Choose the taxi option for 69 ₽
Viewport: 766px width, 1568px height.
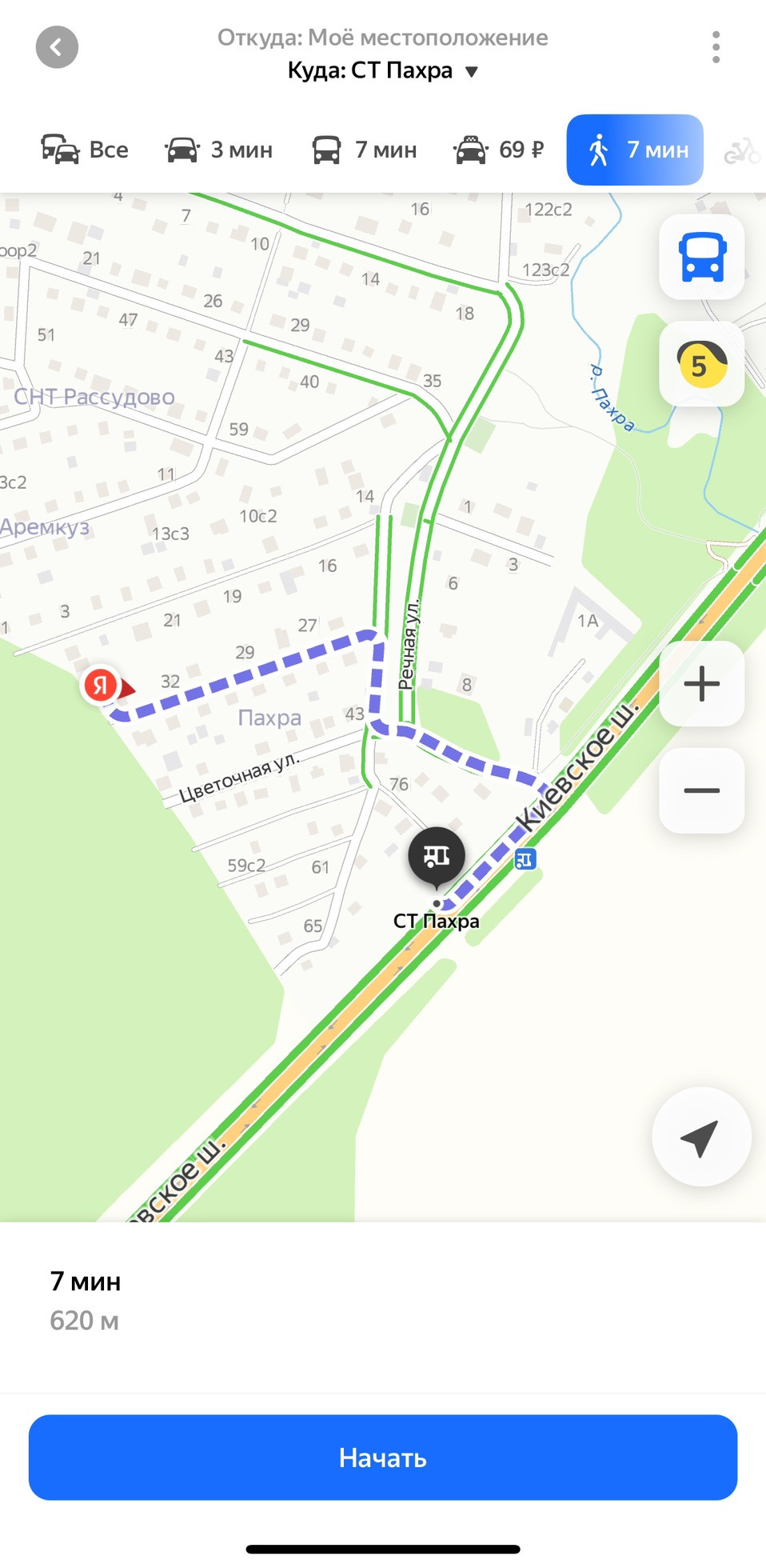pyautogui.click(x=499, y=150)
